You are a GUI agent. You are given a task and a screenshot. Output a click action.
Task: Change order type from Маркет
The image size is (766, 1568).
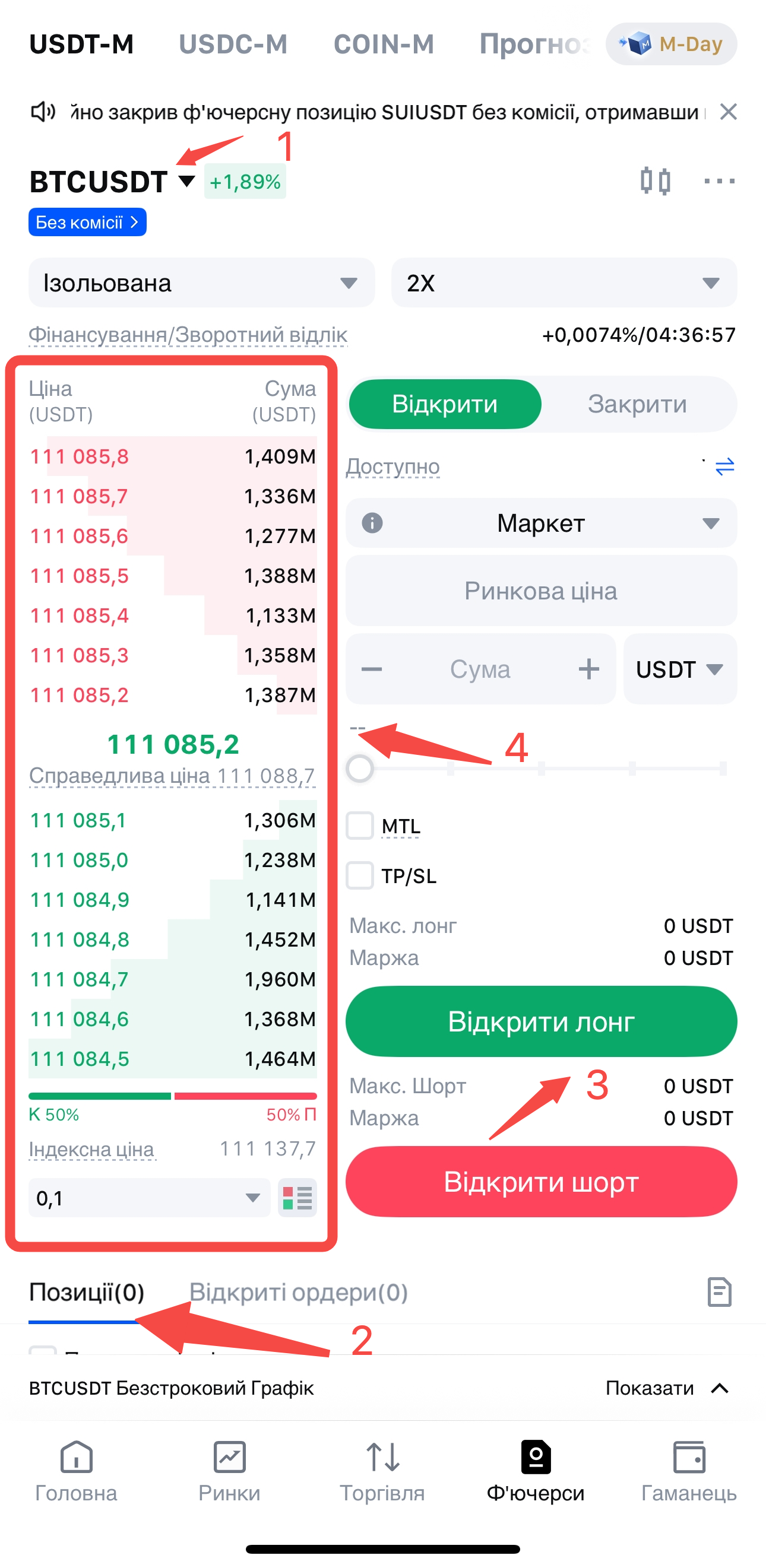point(542,523)
